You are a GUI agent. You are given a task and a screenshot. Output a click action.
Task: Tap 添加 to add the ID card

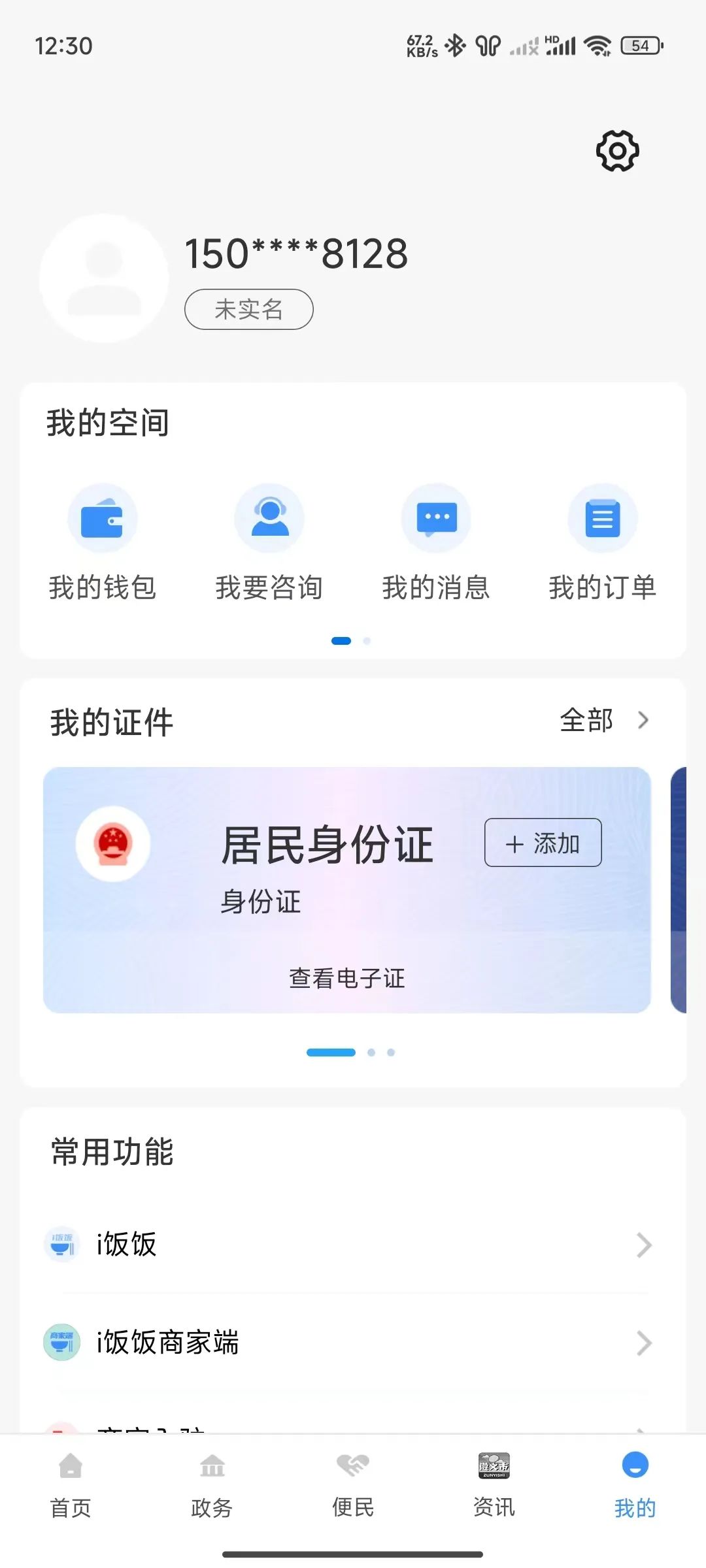click(x=543, y=843)
